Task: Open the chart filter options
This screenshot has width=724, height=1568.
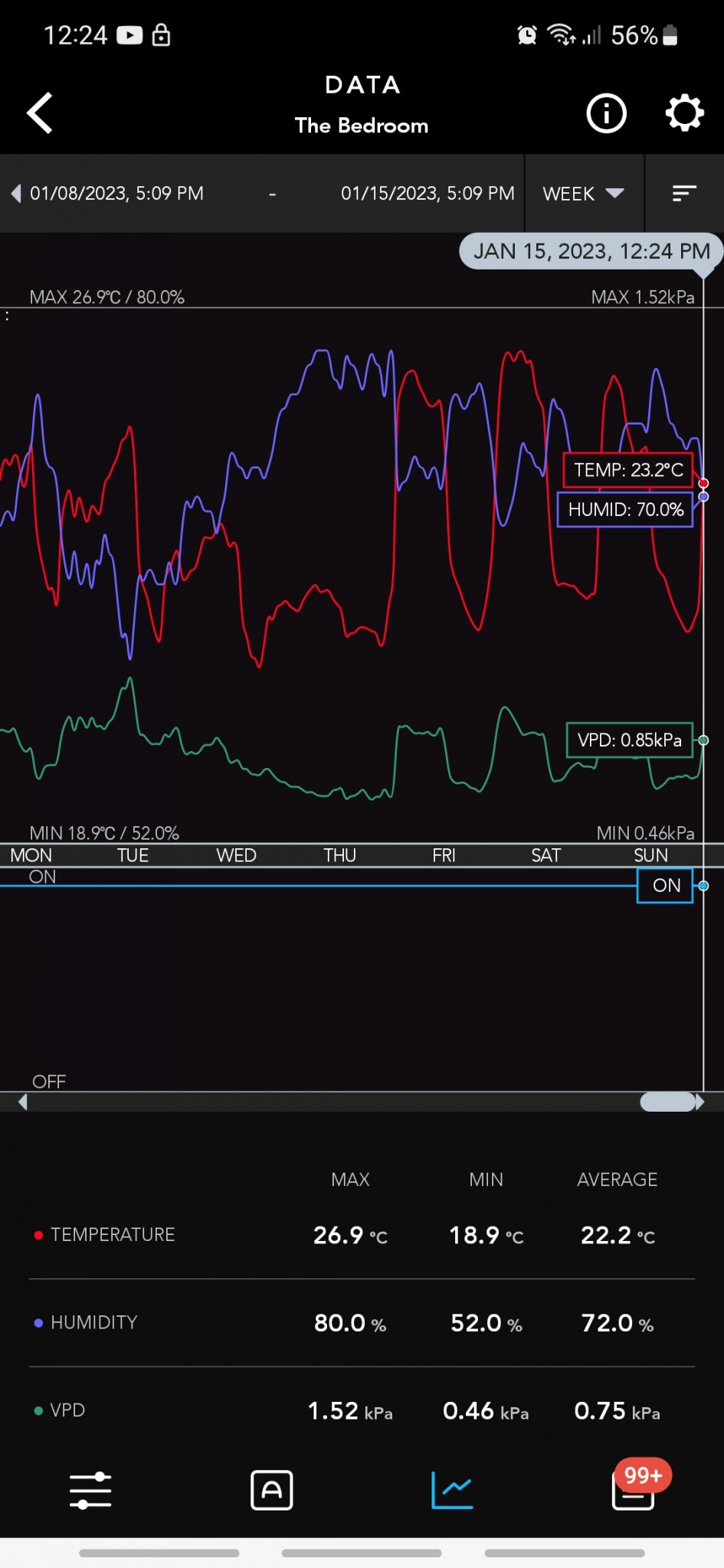Action: (683, 194)
